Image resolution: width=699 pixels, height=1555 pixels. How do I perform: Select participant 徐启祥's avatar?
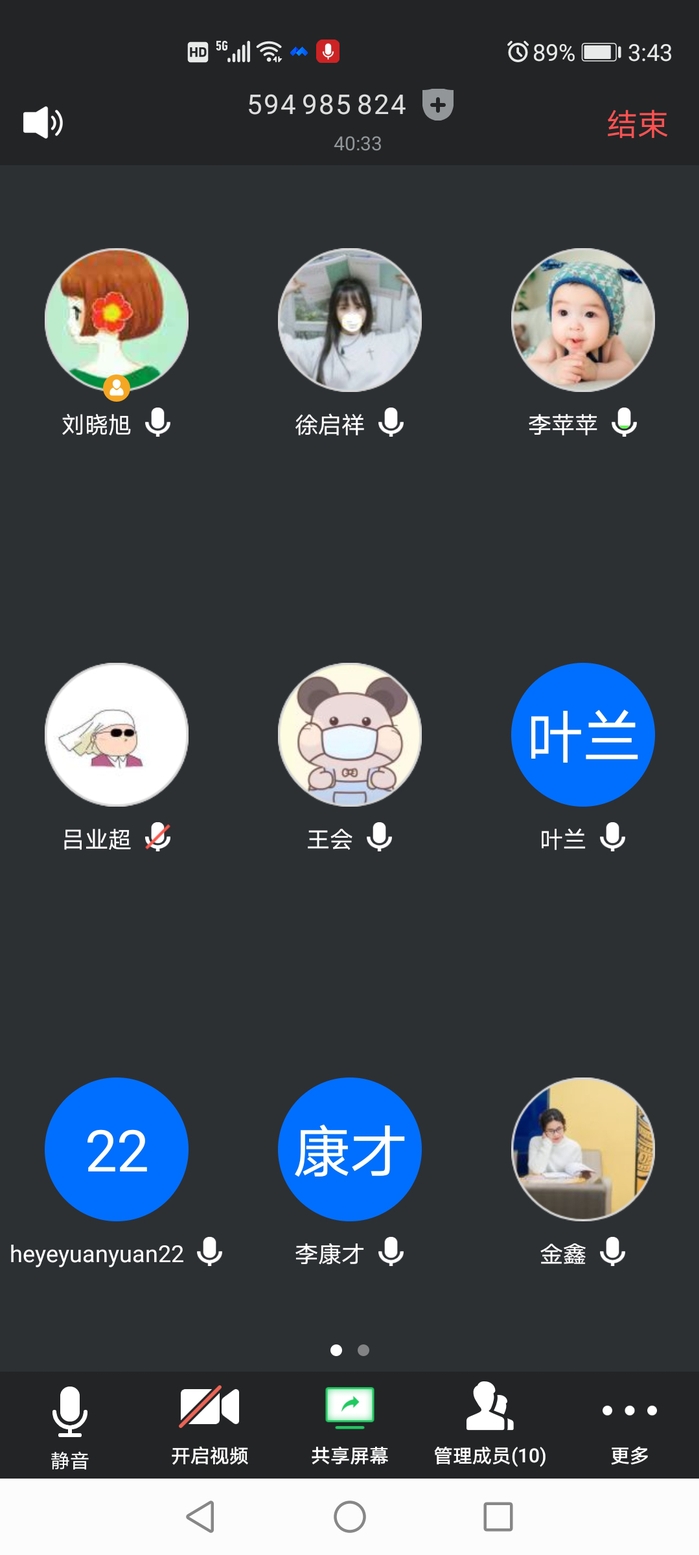pos(350,320)
